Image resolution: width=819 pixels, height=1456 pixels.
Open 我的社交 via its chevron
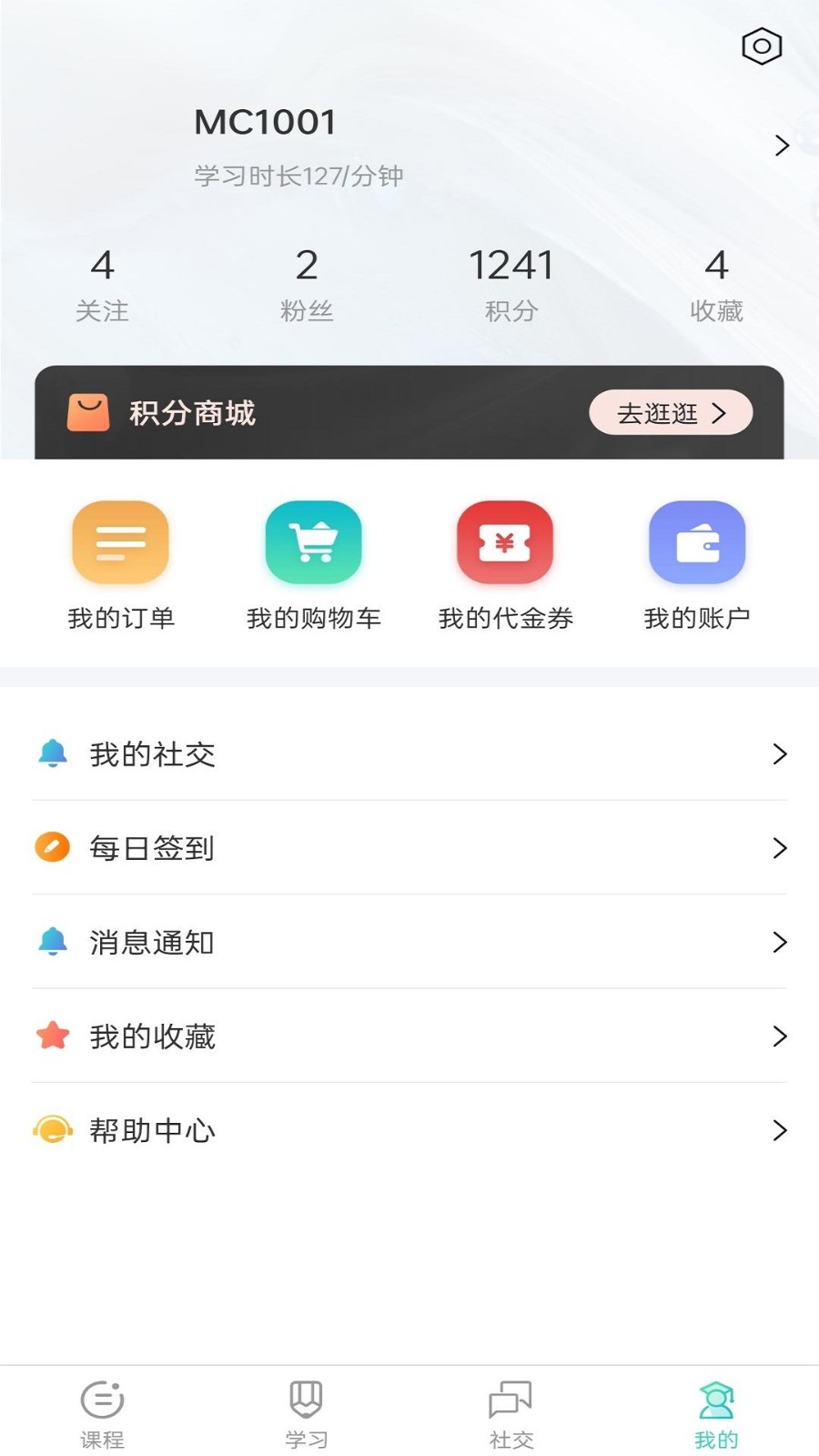point(781,753)
